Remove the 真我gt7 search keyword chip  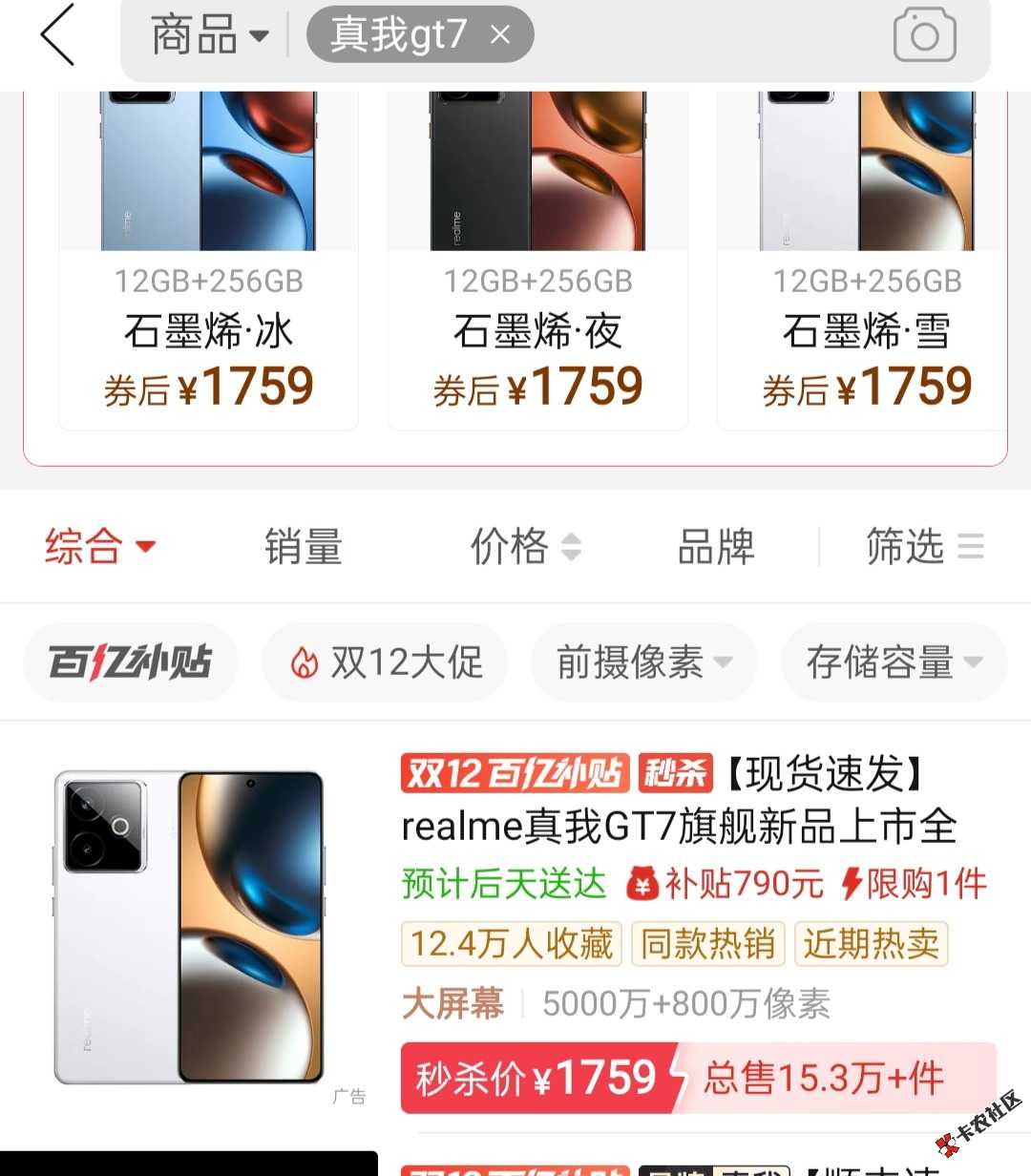coord(500,36)
